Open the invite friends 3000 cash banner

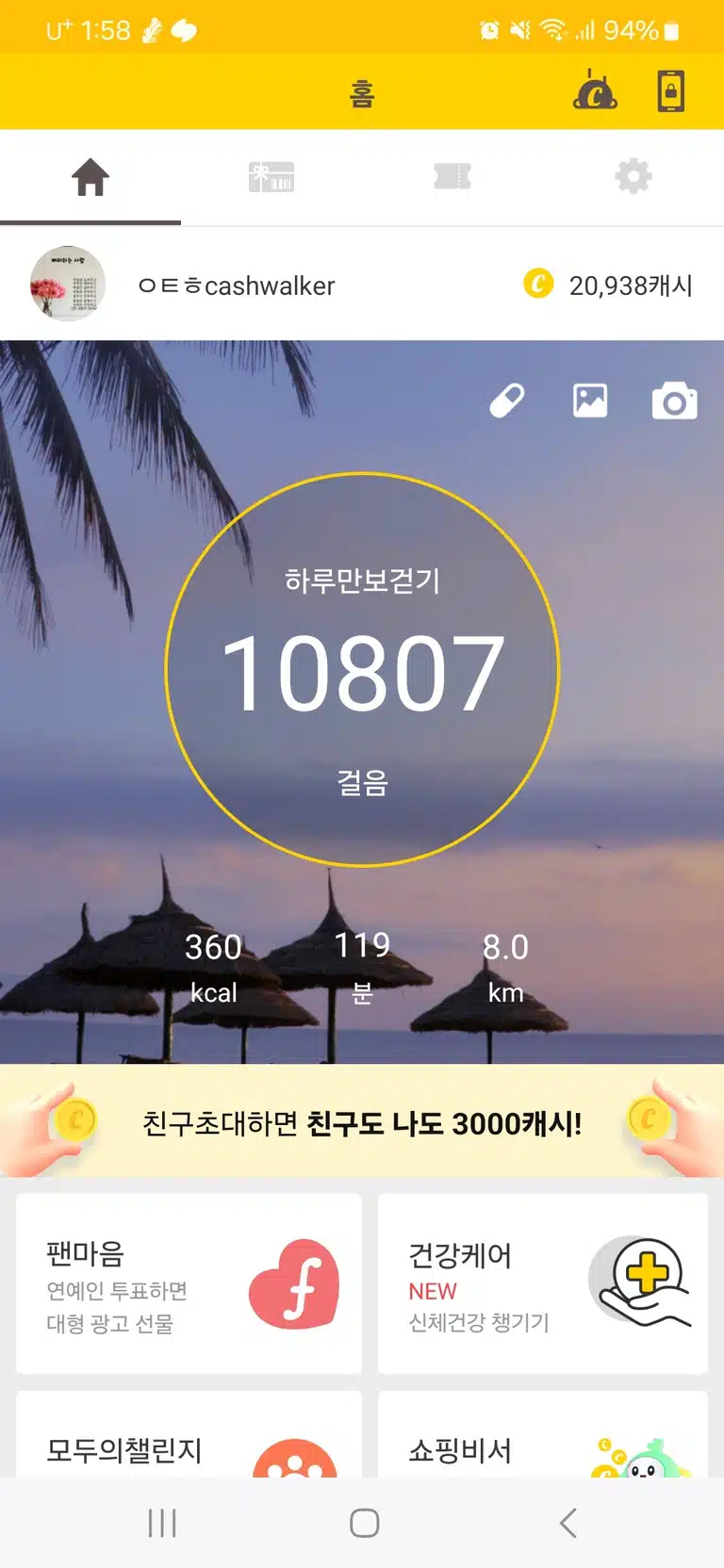pyautogui.click(x=362, y=1121)
